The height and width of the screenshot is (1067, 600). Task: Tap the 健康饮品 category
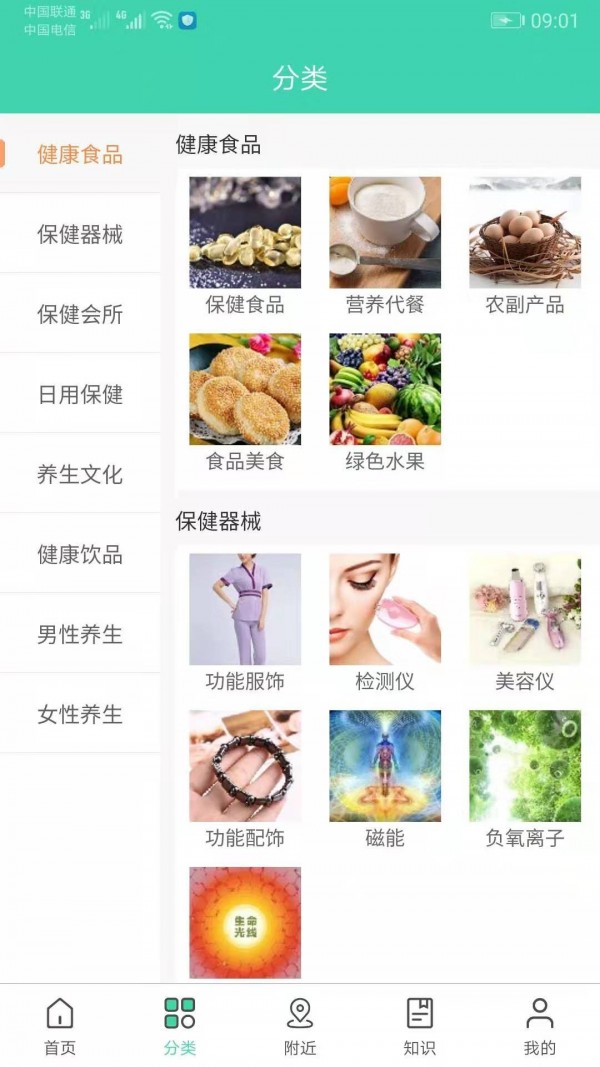80,554
